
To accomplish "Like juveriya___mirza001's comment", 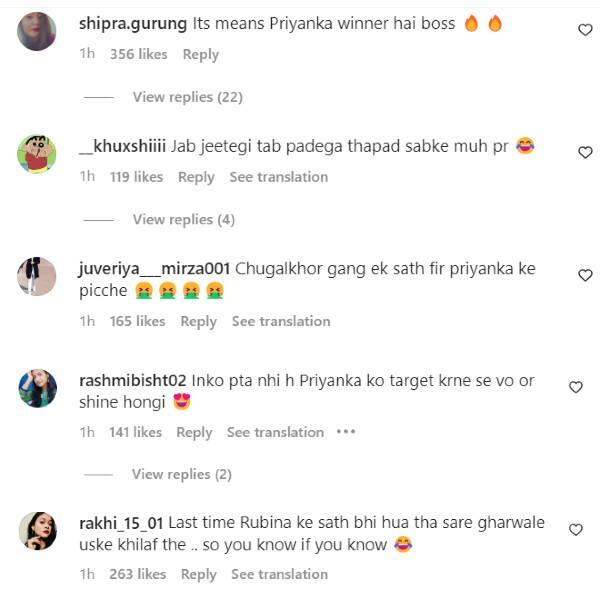I will (586, 275).
